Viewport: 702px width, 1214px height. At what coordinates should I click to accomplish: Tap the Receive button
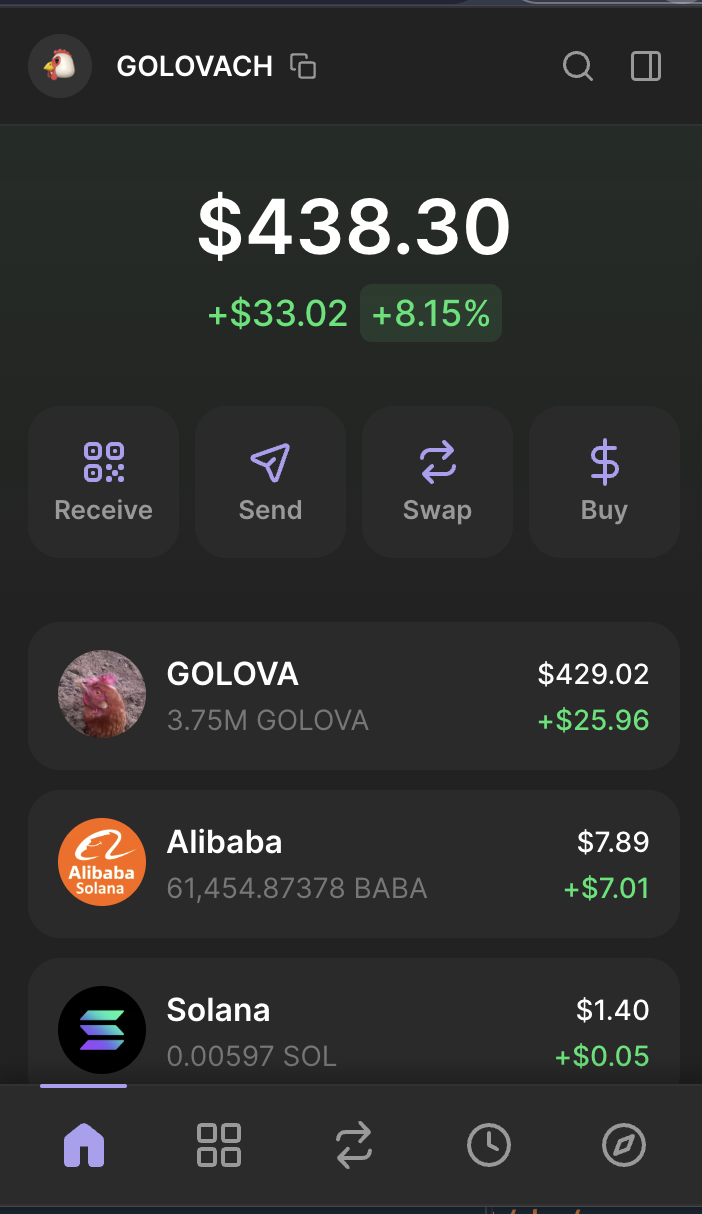tap(104, 482)
